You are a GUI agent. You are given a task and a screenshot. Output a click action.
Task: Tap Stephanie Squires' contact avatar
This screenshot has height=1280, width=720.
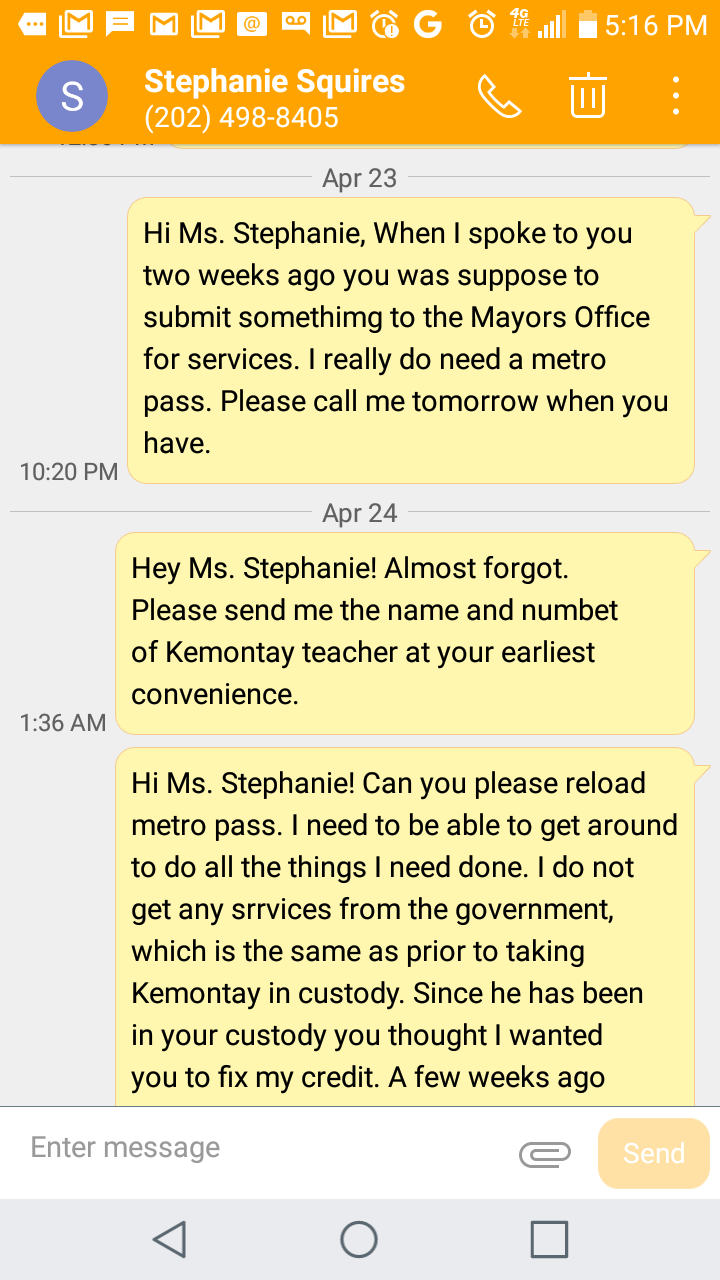coord(71,96)
